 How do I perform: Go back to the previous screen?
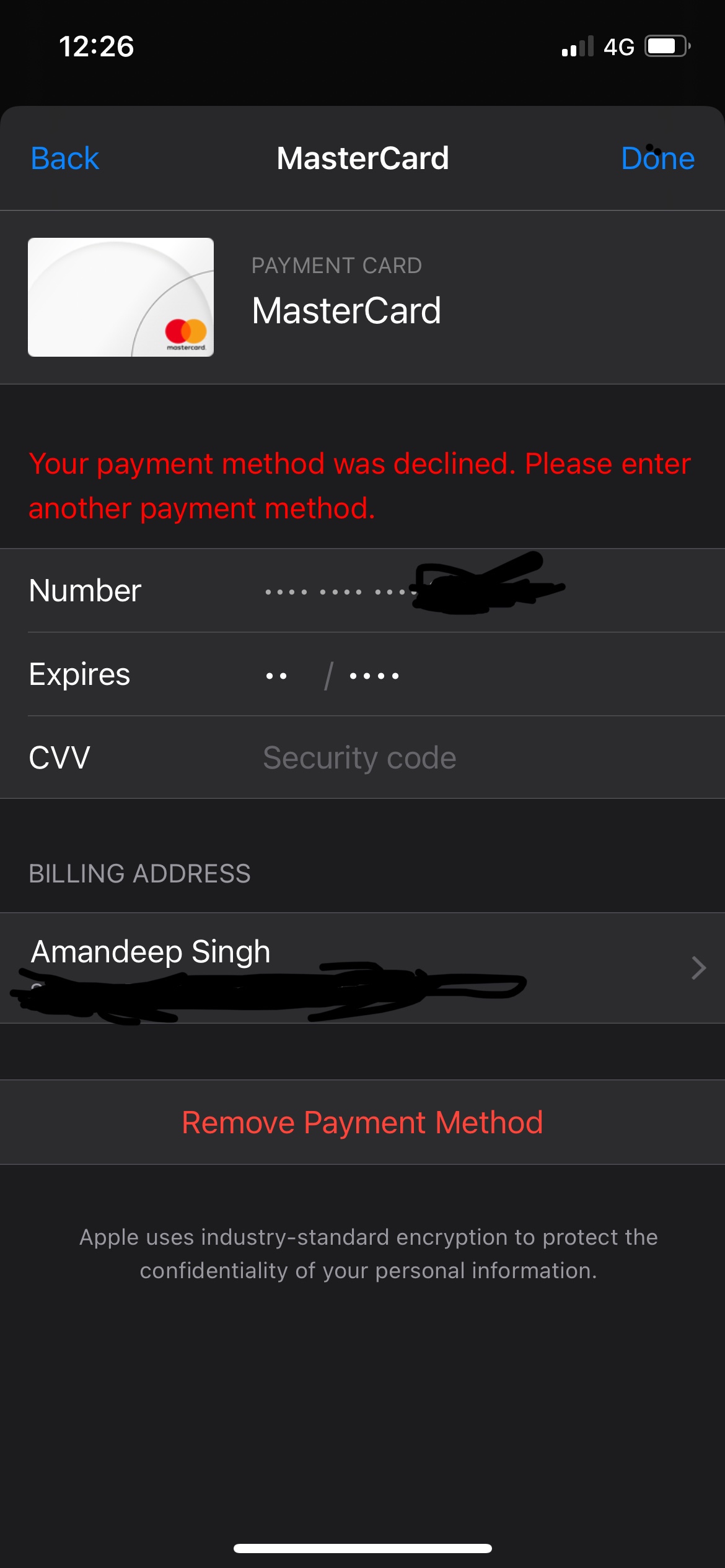(x=64, y=159)
